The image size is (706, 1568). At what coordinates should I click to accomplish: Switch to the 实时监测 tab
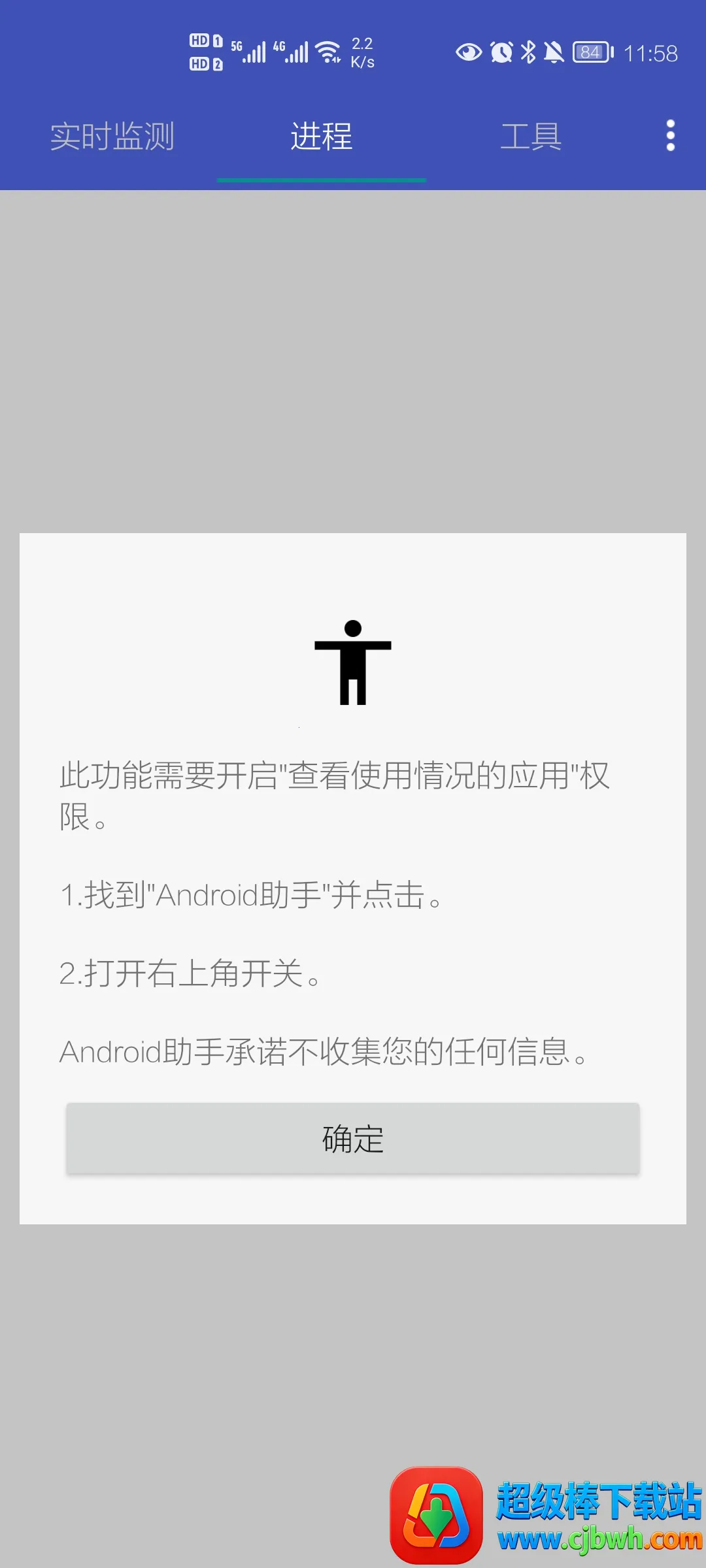(112, 137)
